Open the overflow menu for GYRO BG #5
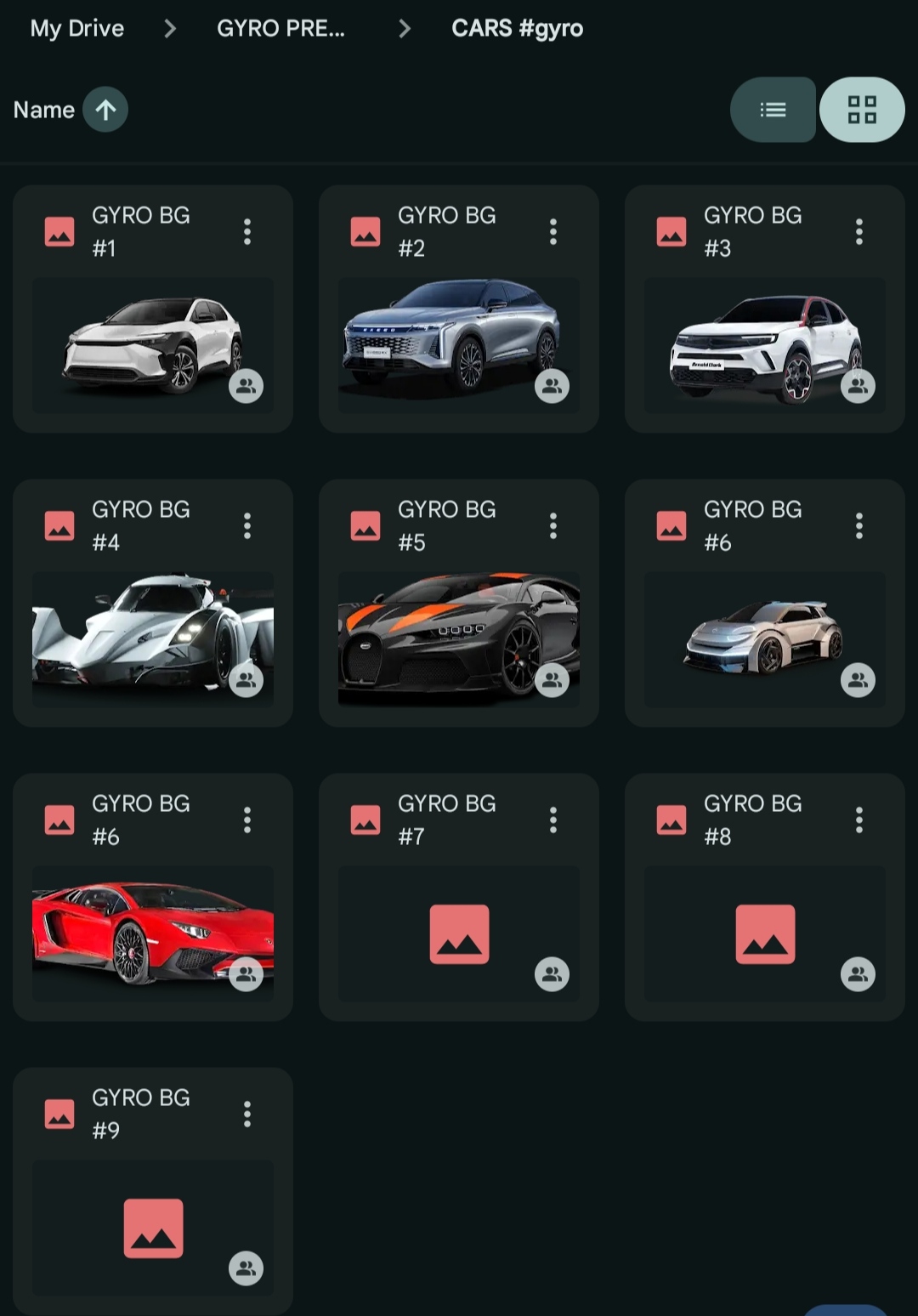The width and height of the screenshot is (918, 1316). (553, 525)
